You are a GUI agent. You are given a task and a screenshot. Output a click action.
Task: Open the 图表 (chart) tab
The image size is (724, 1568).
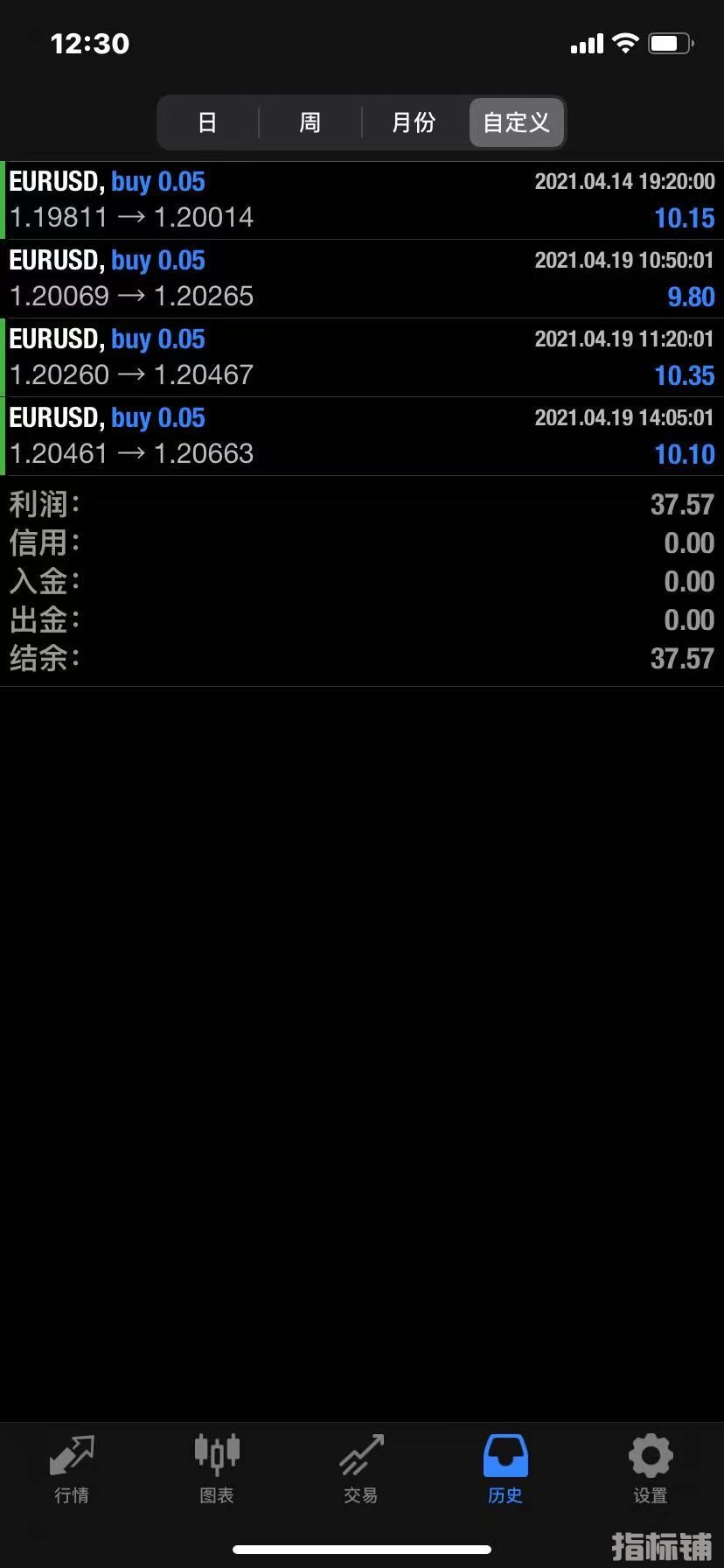click(217, 1470)
